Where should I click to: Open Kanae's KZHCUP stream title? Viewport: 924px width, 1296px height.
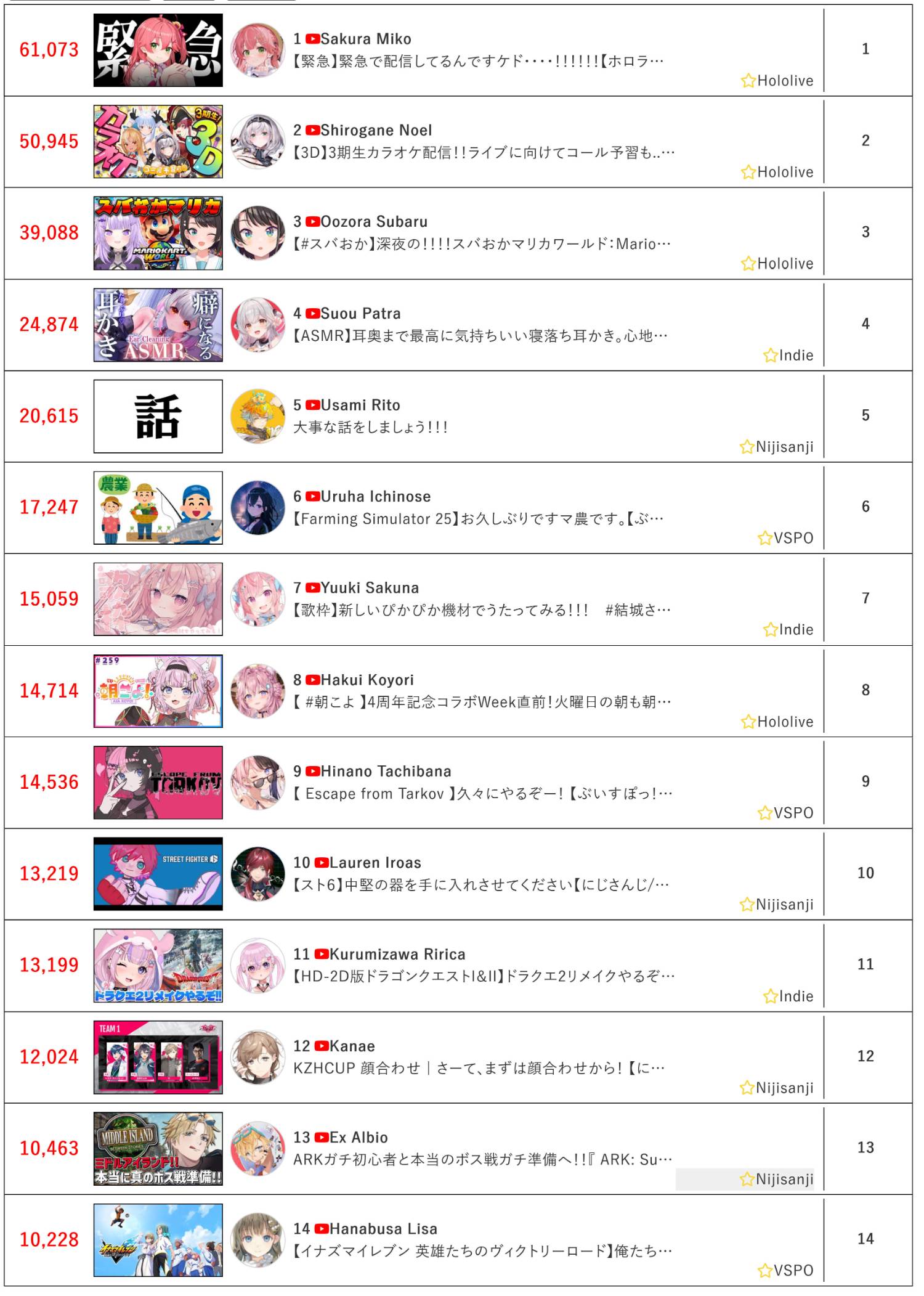[x=479, y=1068]
